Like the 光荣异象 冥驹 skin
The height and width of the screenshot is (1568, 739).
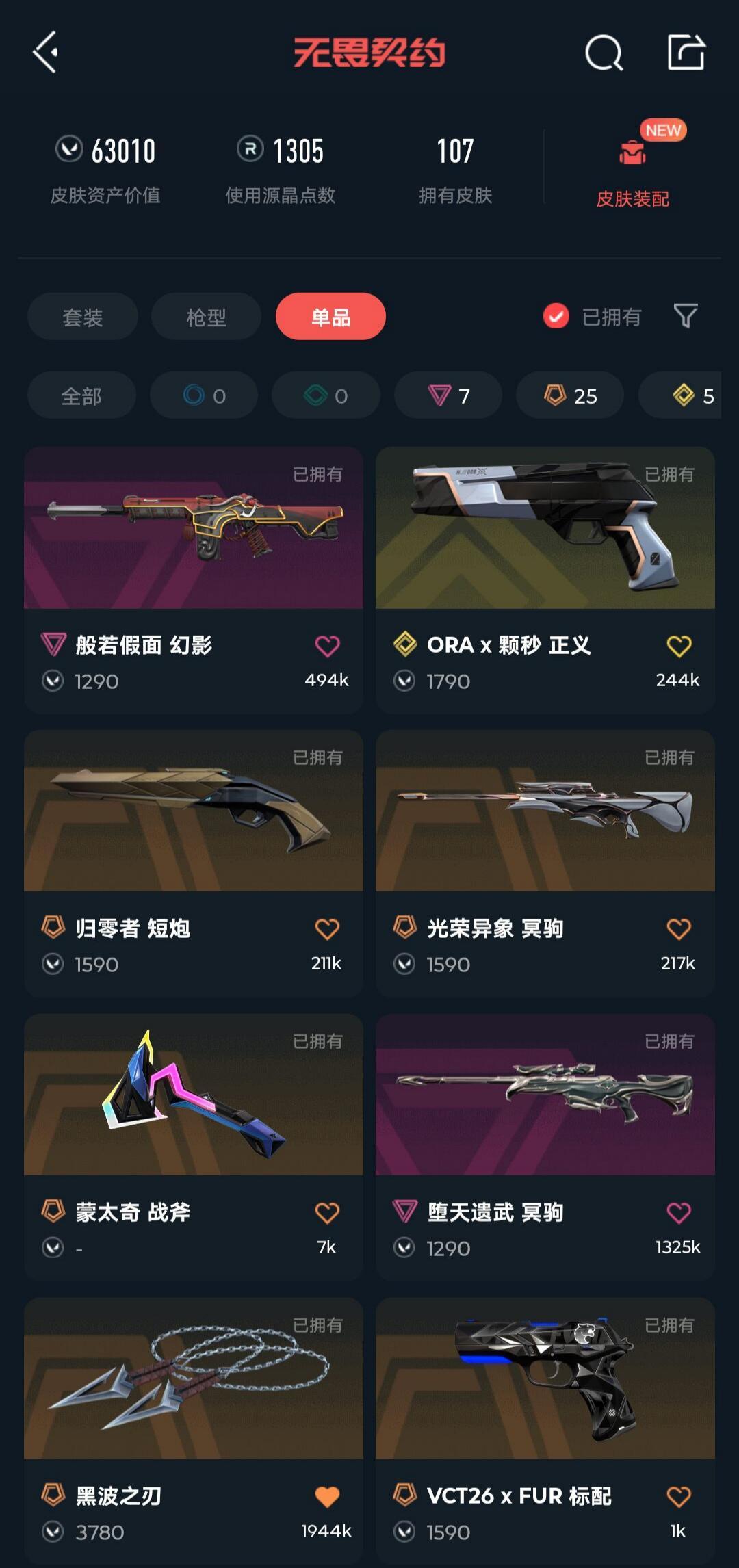point(679,929)
